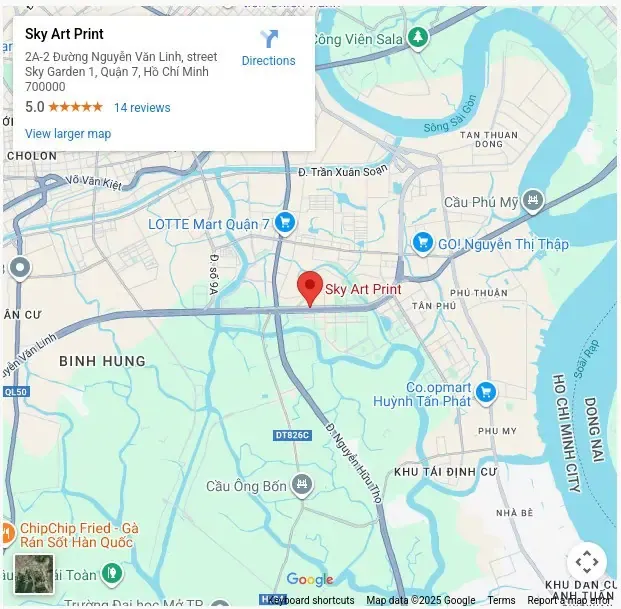Open LOTTE Mart Quận 7 place marker
The image size is (621, 609).
(x=285, y=223)
